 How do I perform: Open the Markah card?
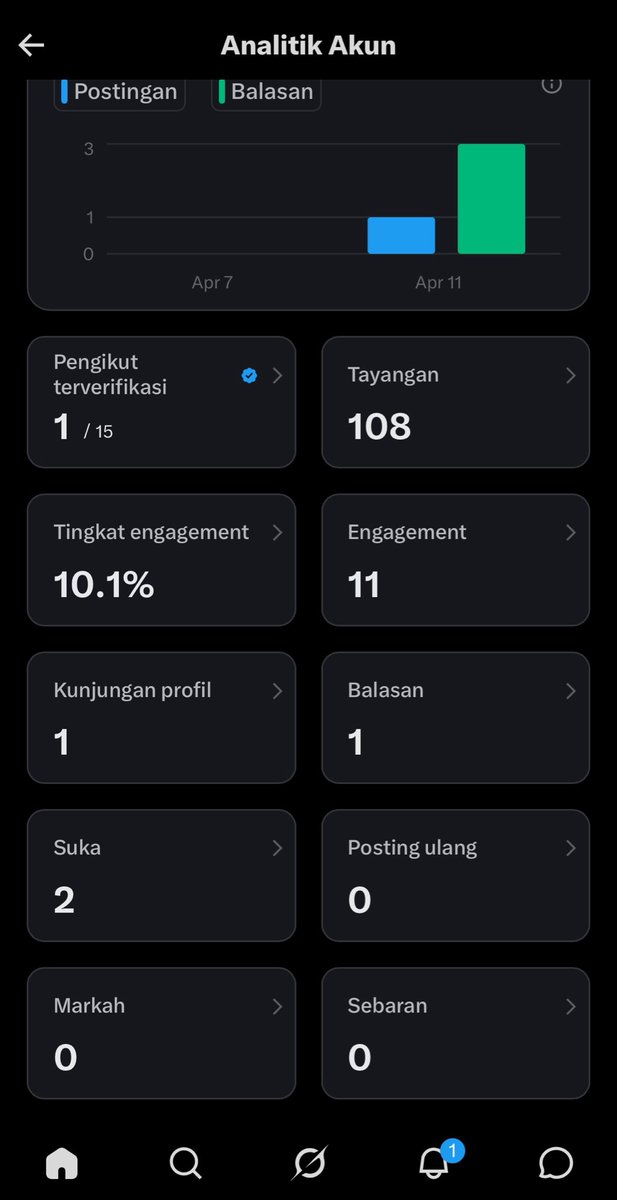161,1033
